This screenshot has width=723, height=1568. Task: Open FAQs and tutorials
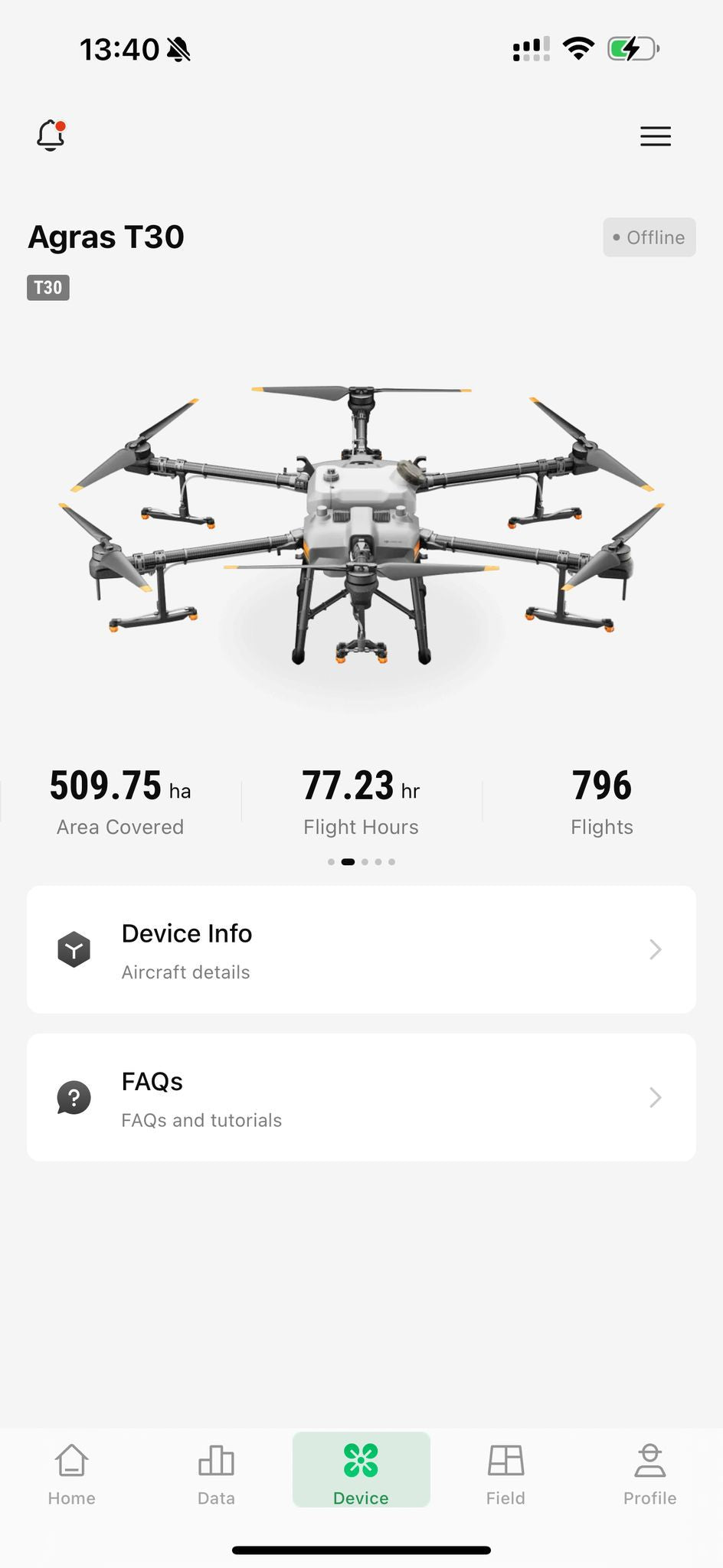tap(201, 1119)
